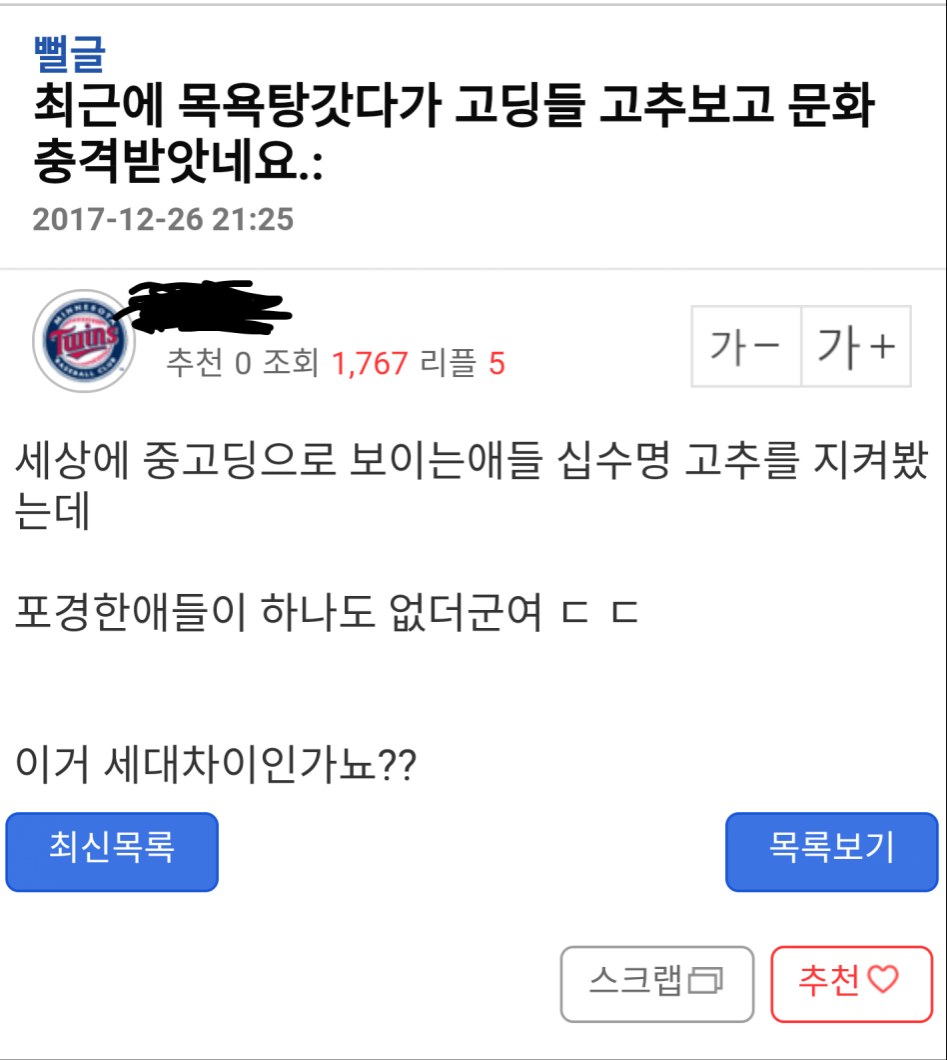Go to 목록보기 list view
The height and width of the screenshot is (1060, 947).
click(831, 851)
